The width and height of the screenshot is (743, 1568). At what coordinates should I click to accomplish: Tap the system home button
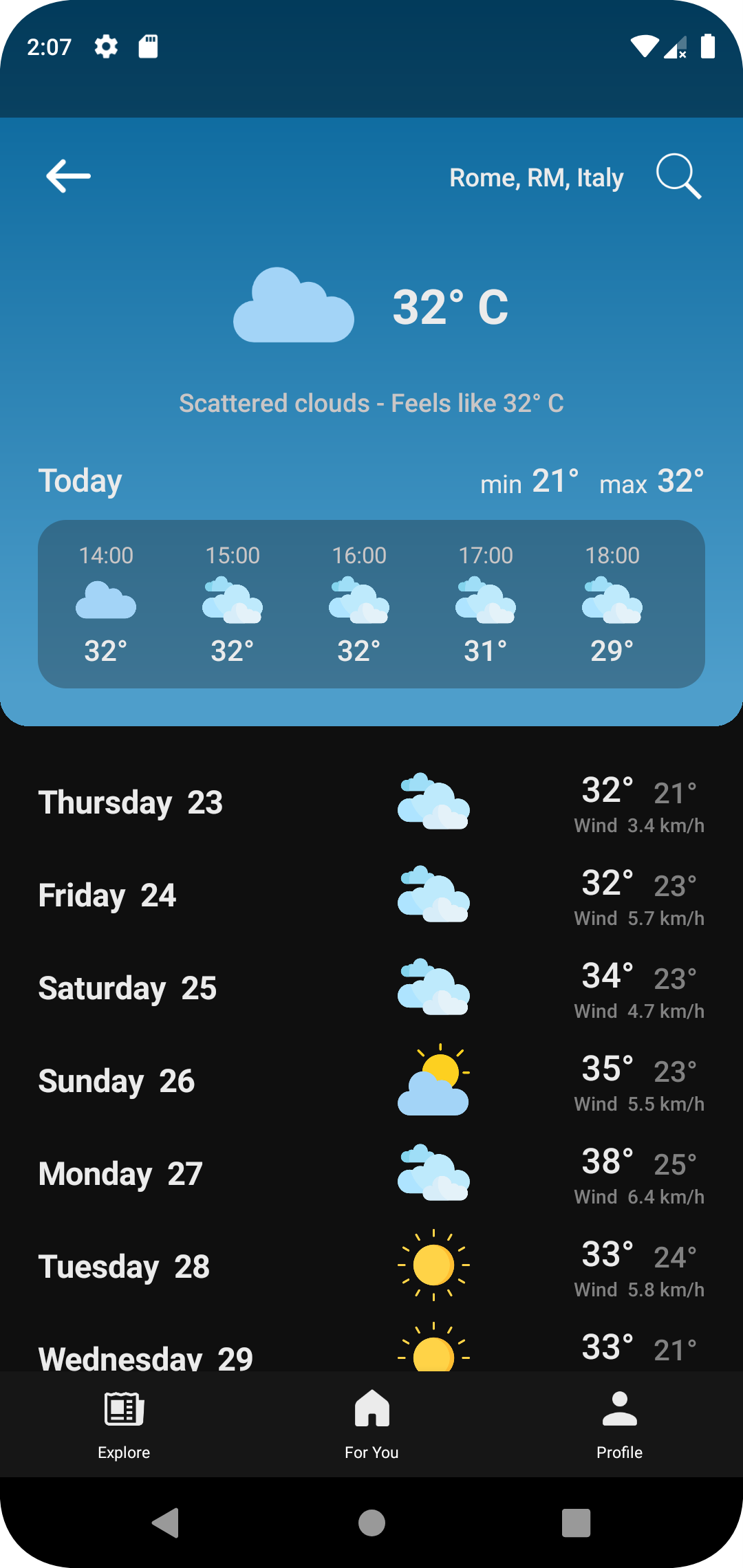[x=371, y=1523]
